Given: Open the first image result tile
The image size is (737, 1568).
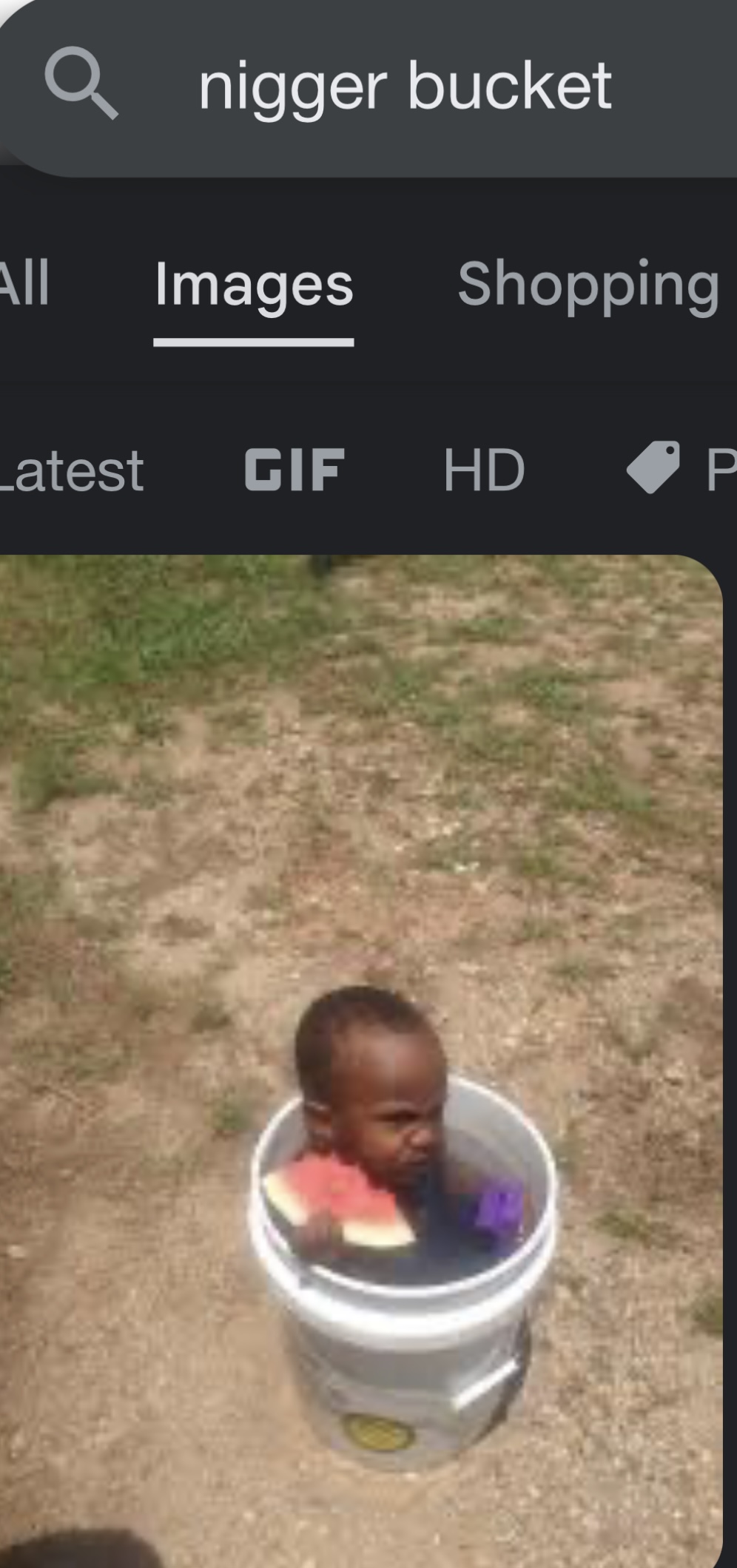Looking at the screenshot, I should [361, 1061].
